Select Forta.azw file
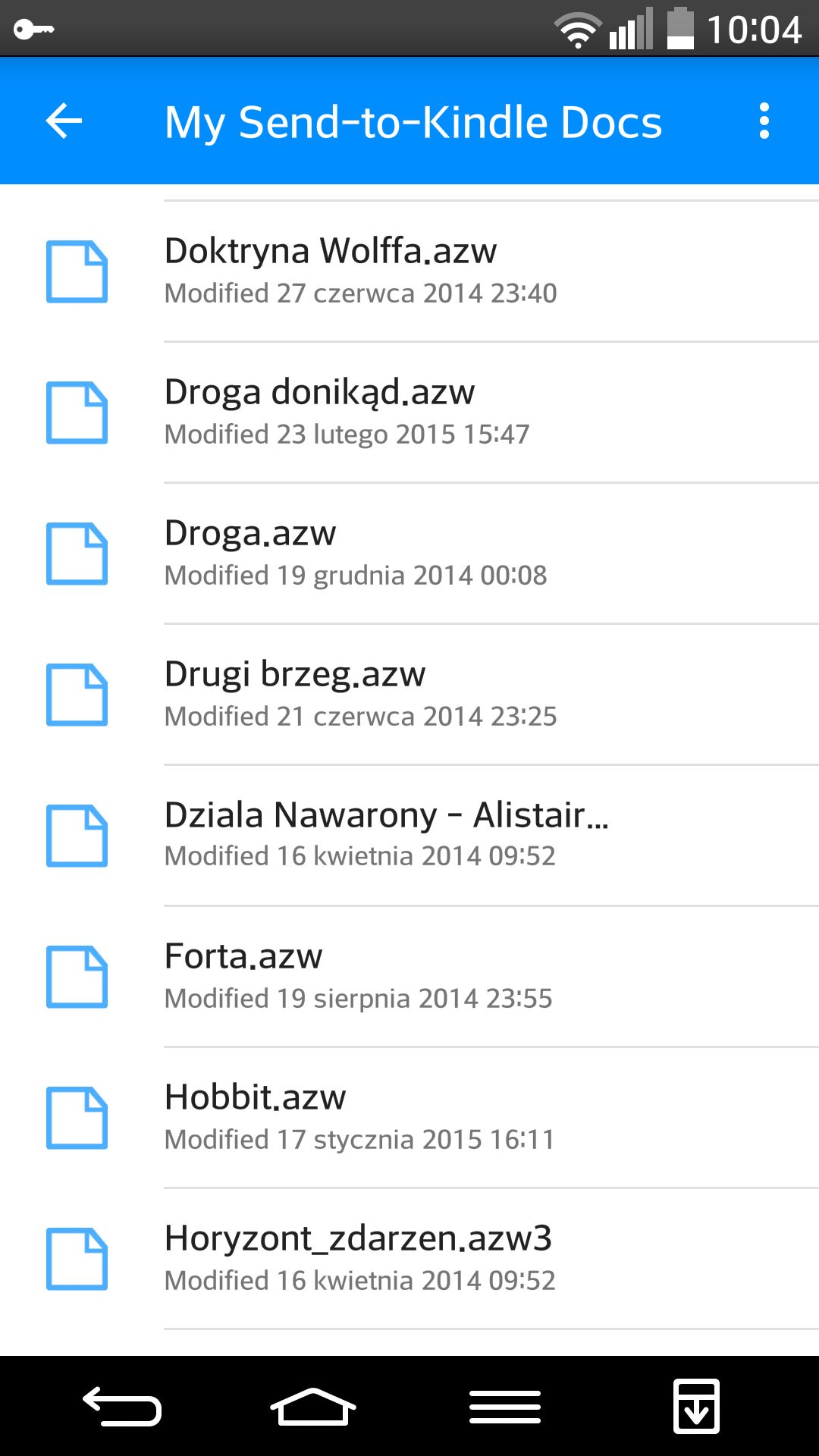Screen dimensions: 819x1456 coord(409,977)
